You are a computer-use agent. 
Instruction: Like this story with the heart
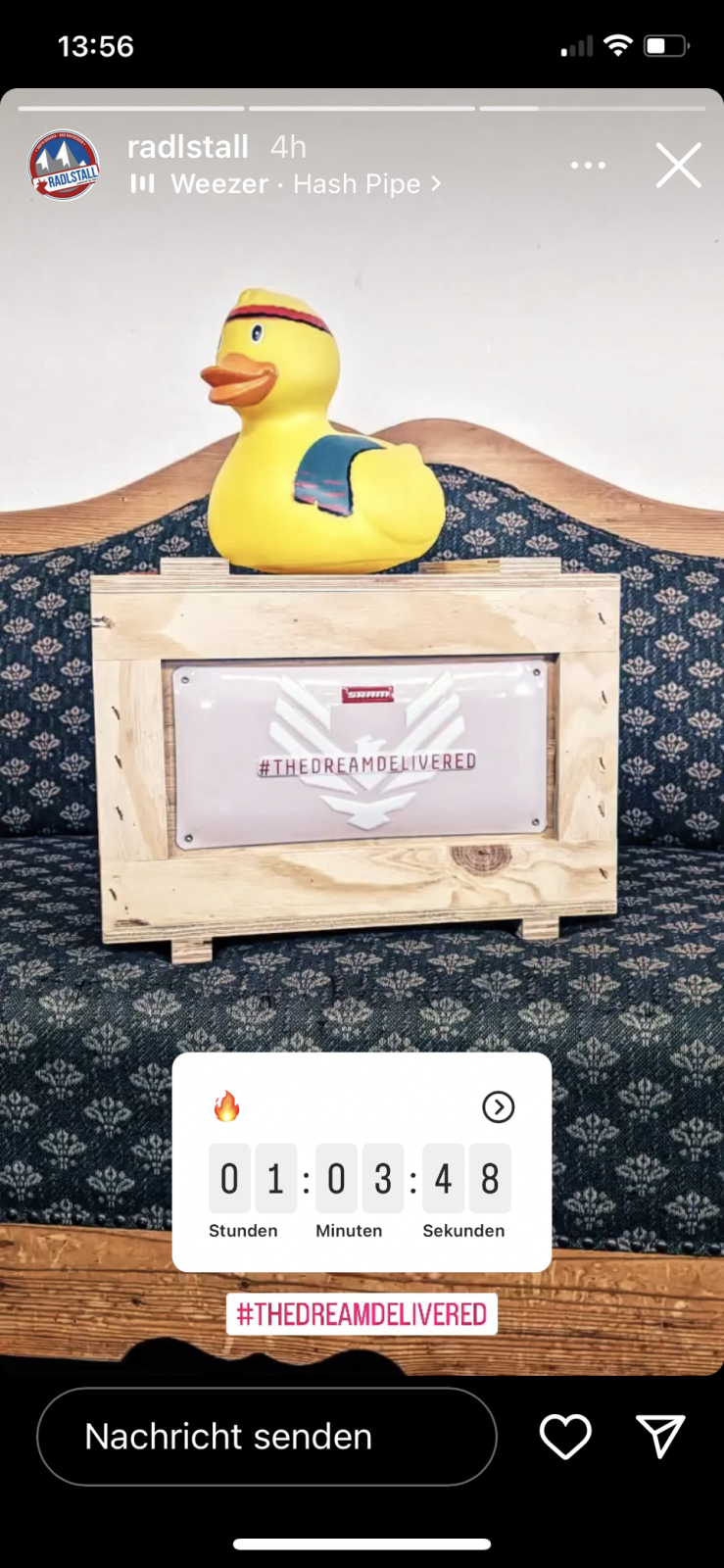tap(565, 1437)
